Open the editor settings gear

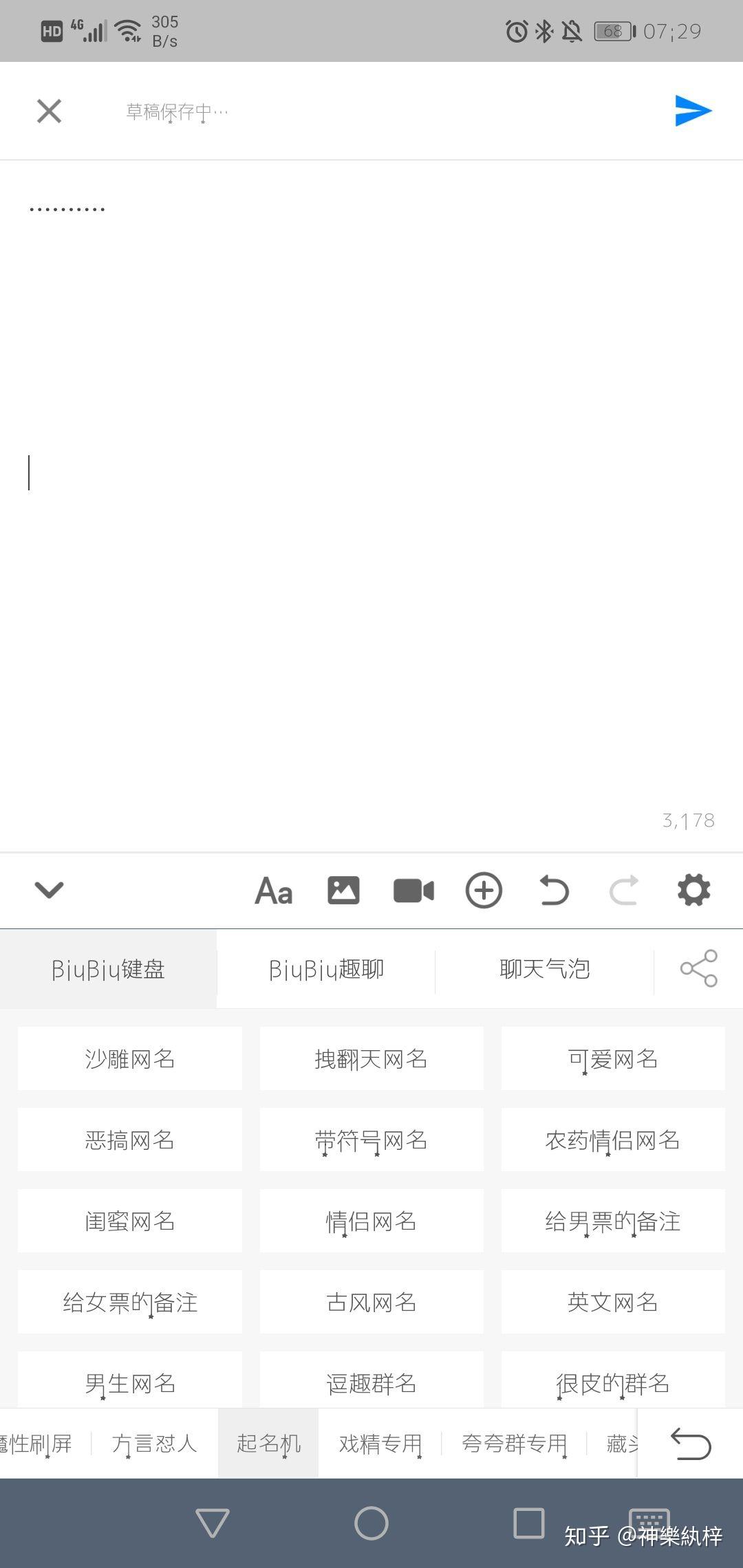point(693,891)
